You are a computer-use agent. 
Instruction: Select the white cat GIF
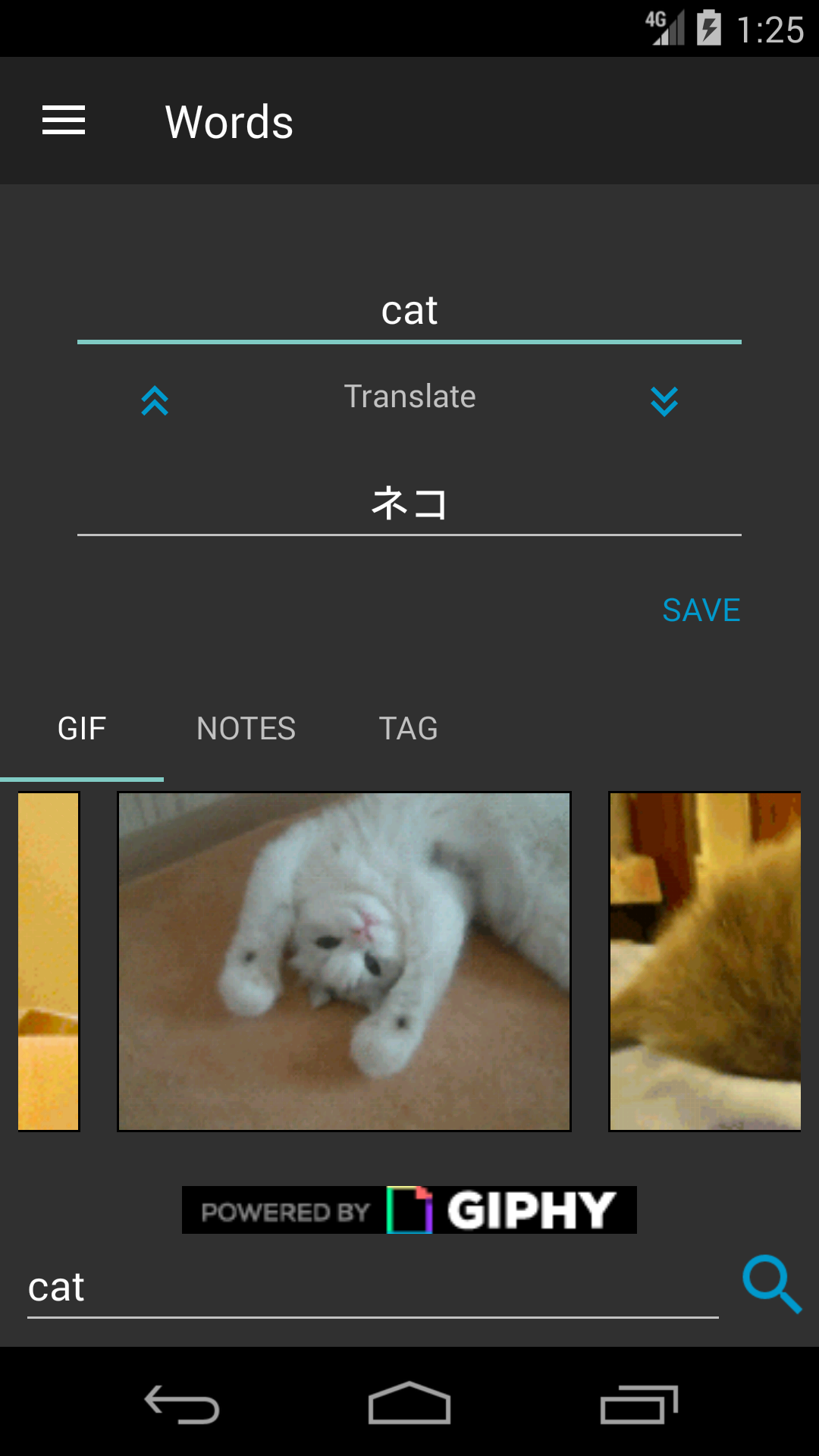[x=344, y=962]
